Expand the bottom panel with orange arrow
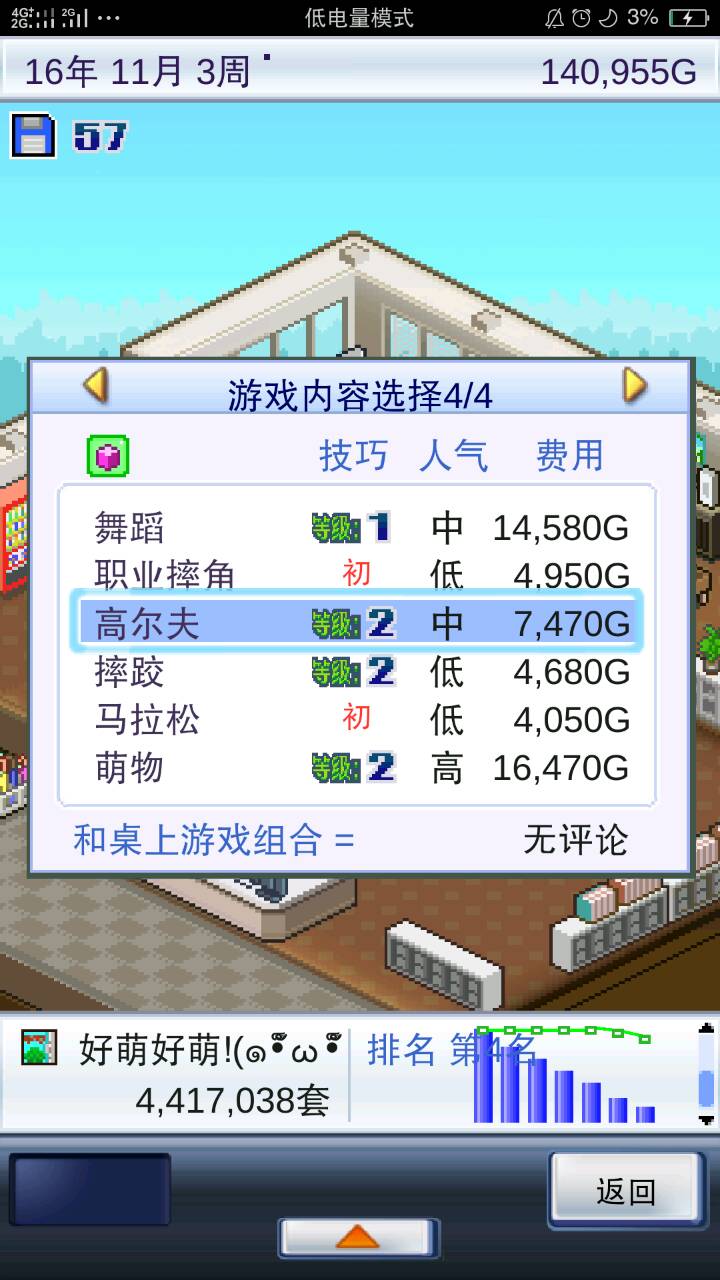The height and width of the screenshot is (1280, 720). tap(358, 1238)
